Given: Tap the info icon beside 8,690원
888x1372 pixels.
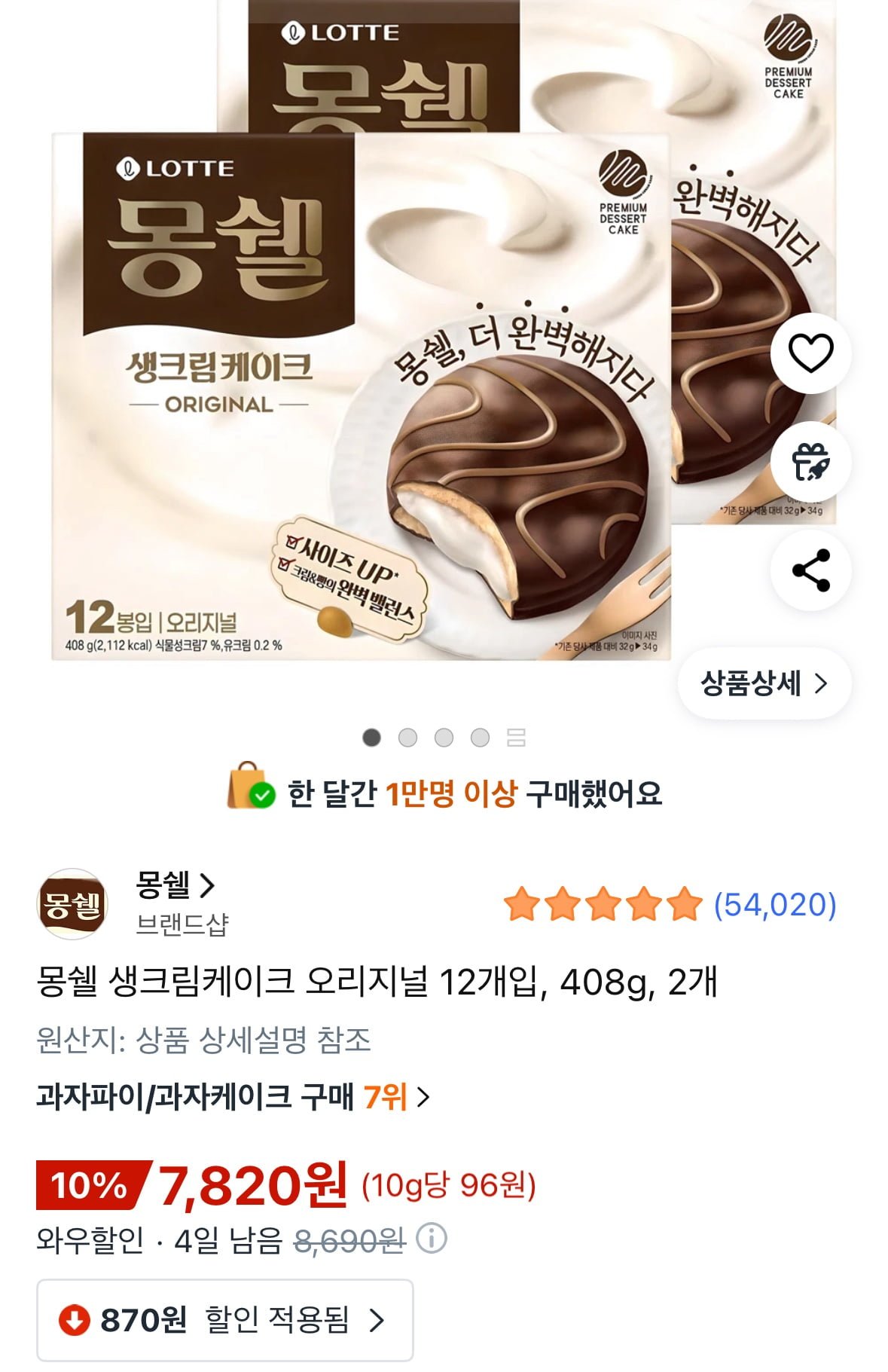Looking at the screenshot, I should point(432,1238).
